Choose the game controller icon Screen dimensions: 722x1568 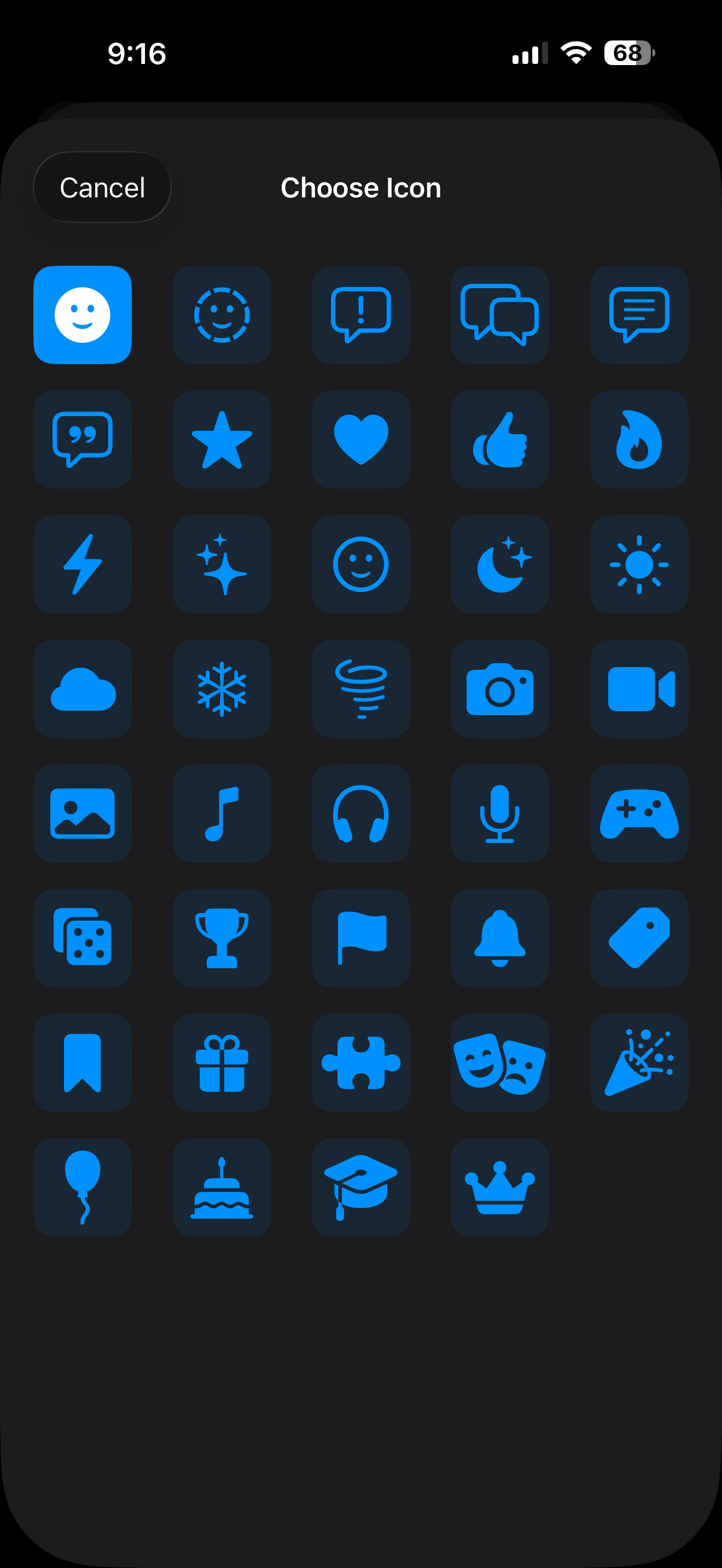(x=639, y=814)
